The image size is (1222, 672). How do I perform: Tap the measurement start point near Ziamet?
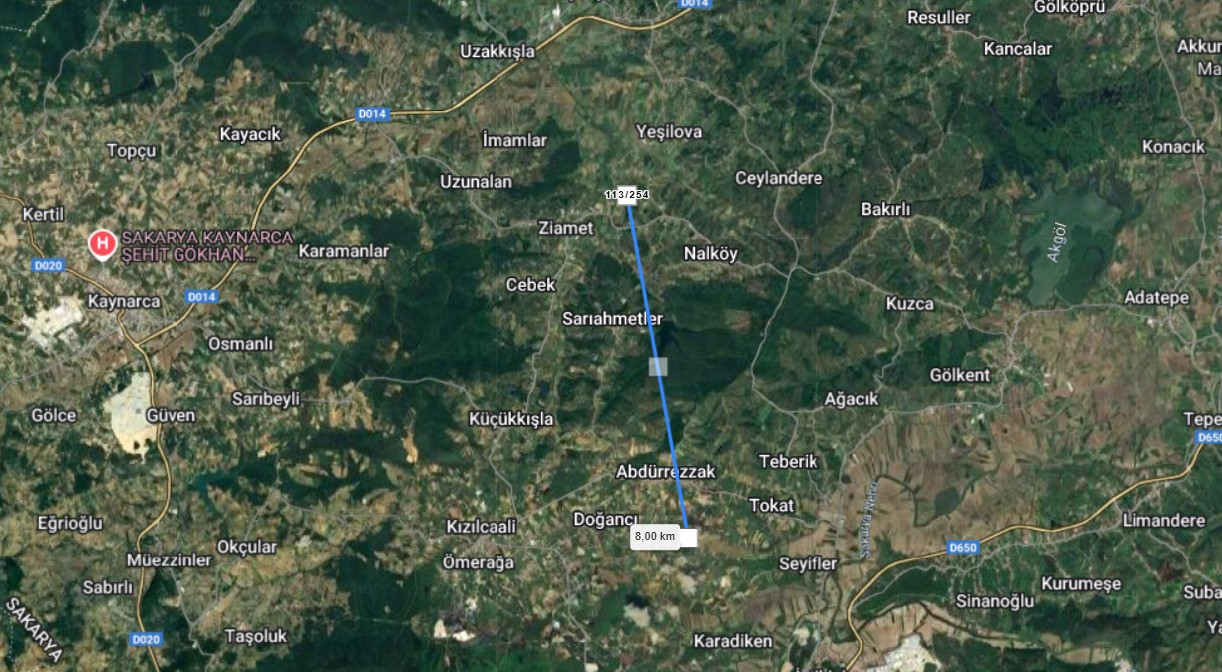627,195
